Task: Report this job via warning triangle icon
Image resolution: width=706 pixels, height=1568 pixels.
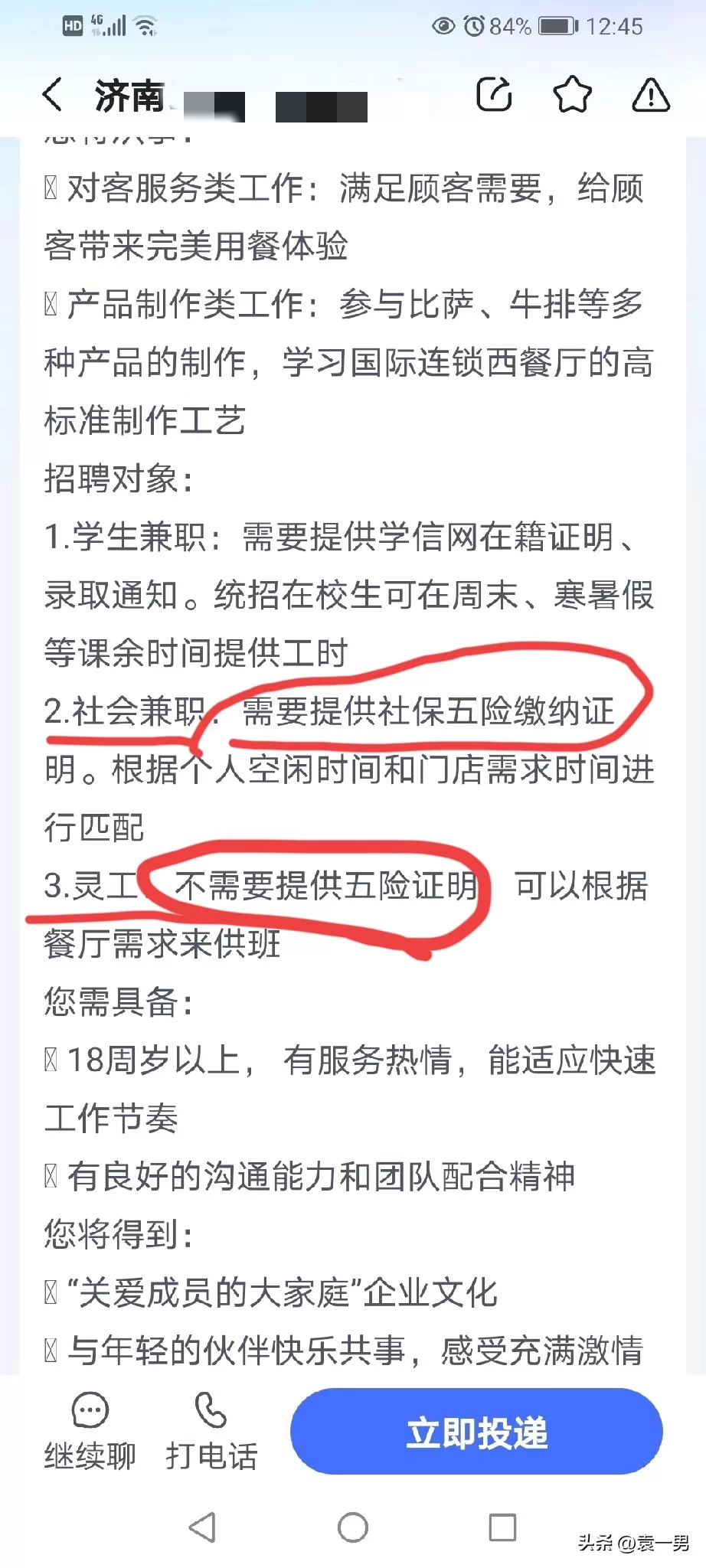Action: 651,95
